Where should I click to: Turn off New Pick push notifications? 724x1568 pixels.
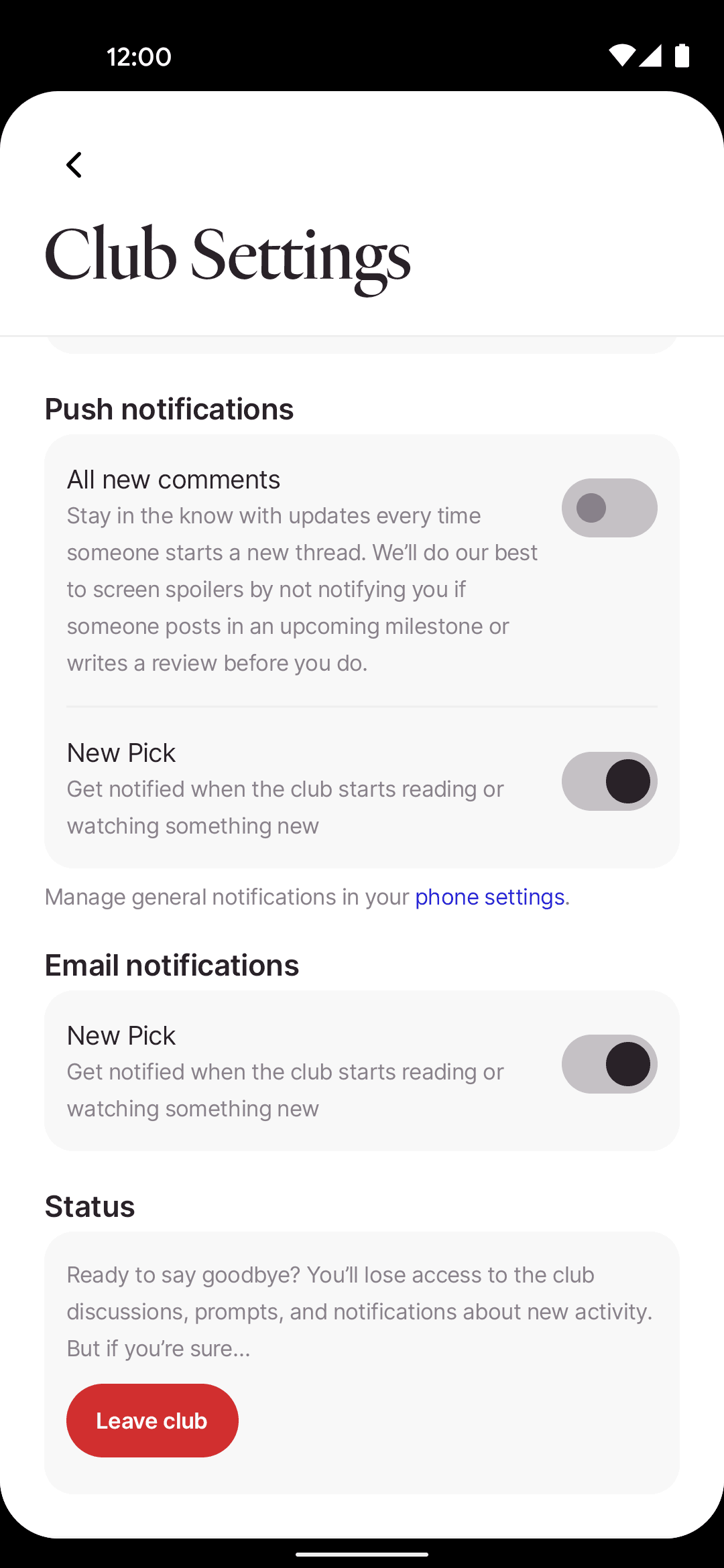609,781
